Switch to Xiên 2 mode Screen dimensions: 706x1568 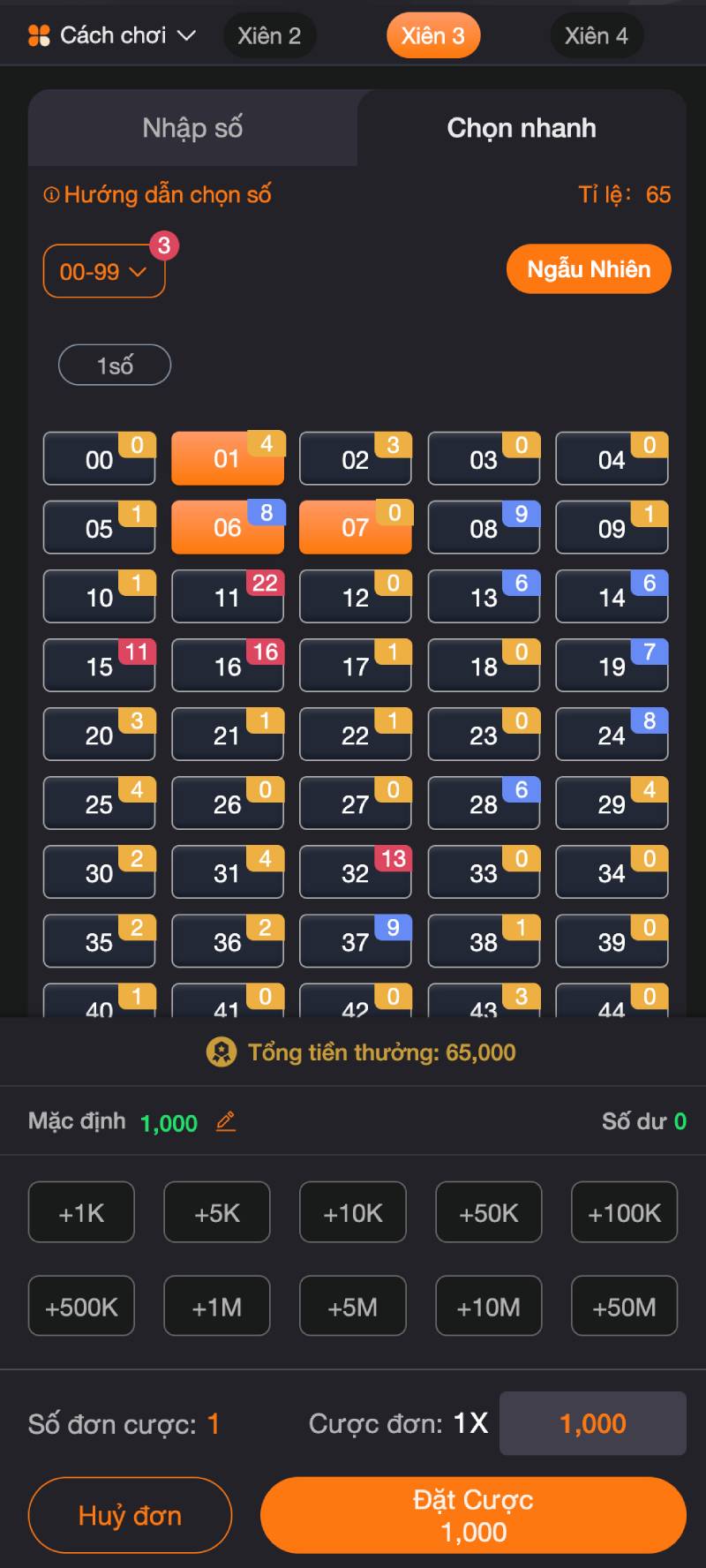click(269, 35)
